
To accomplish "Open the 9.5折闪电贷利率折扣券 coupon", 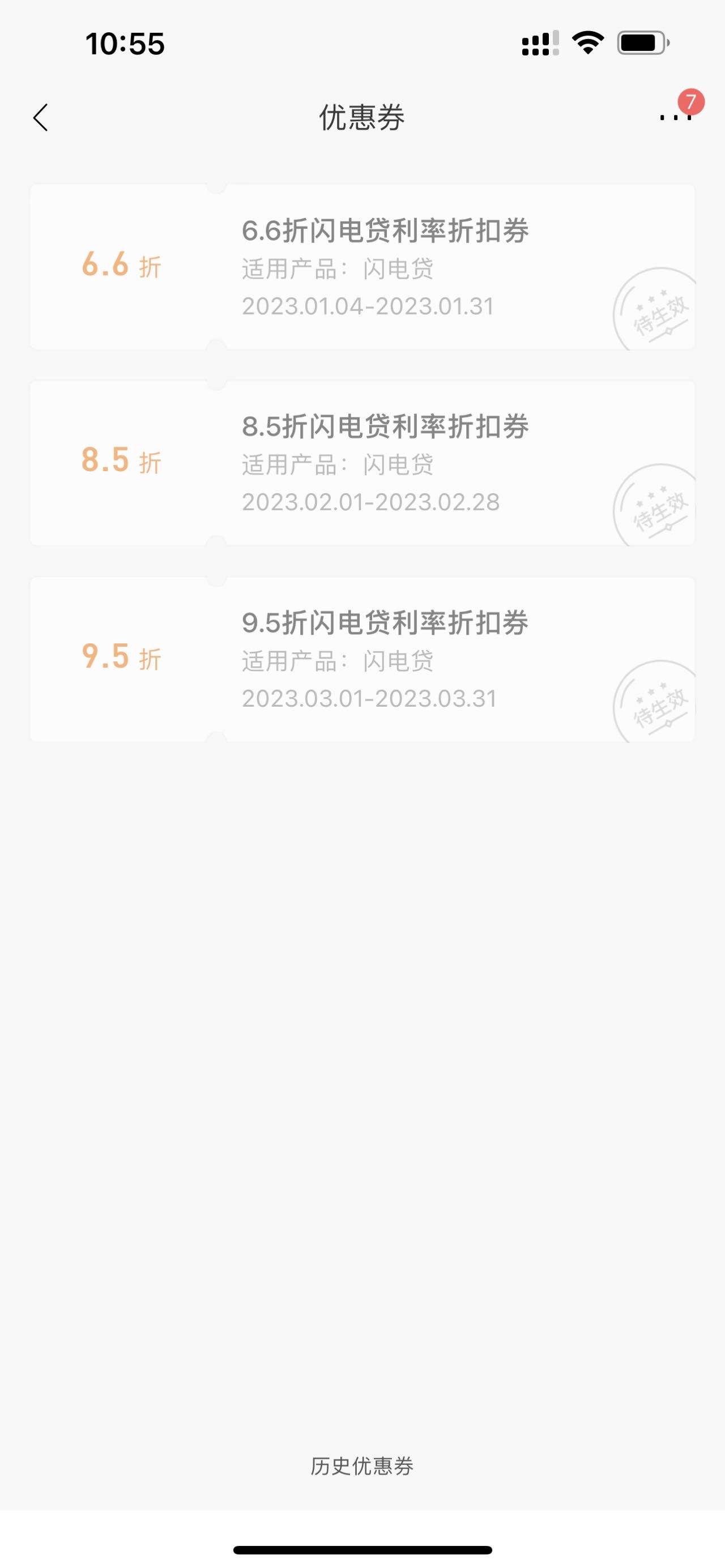I will pos(362,659).
